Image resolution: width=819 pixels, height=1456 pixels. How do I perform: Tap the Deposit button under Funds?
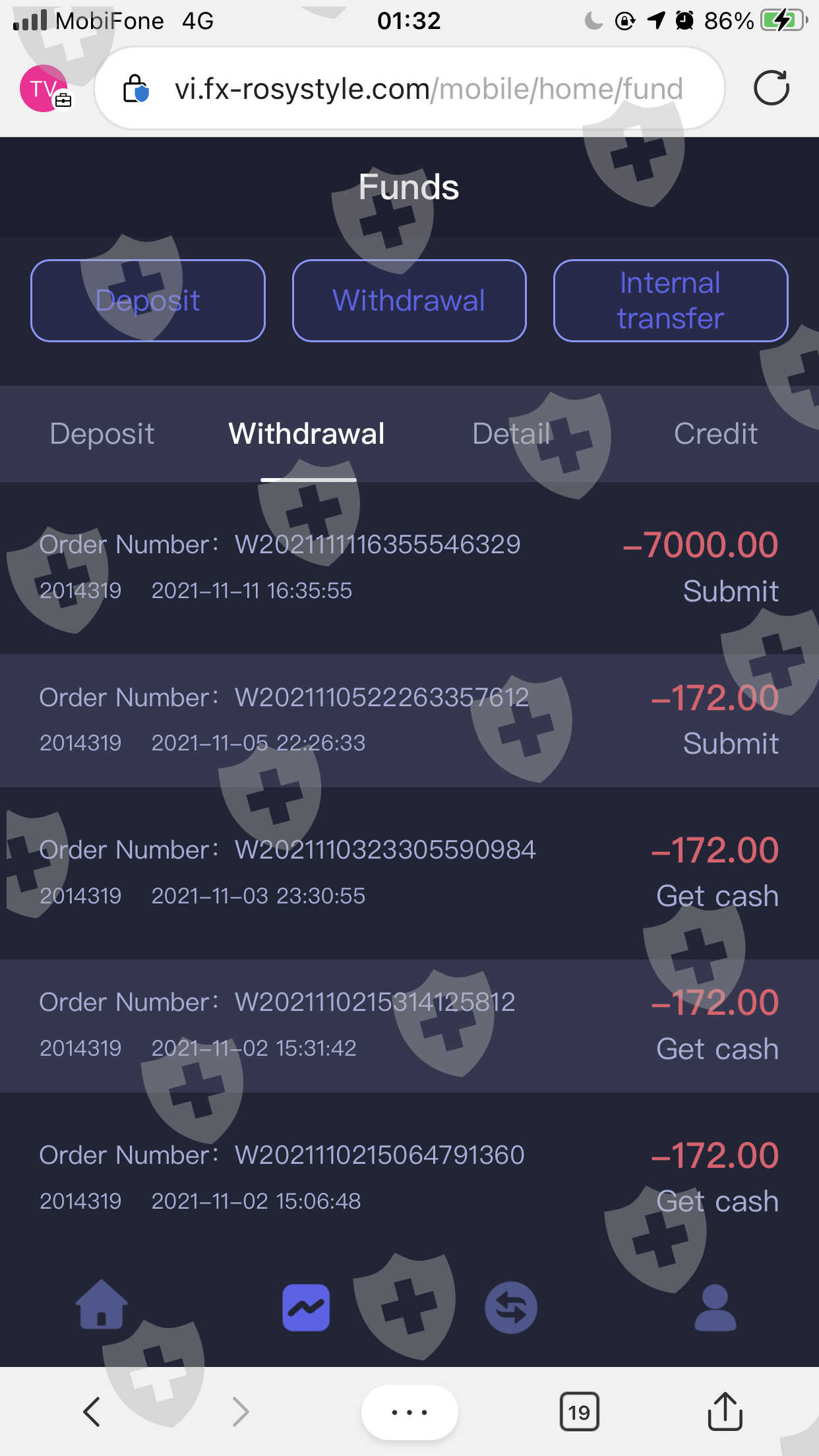coord(148,301)
